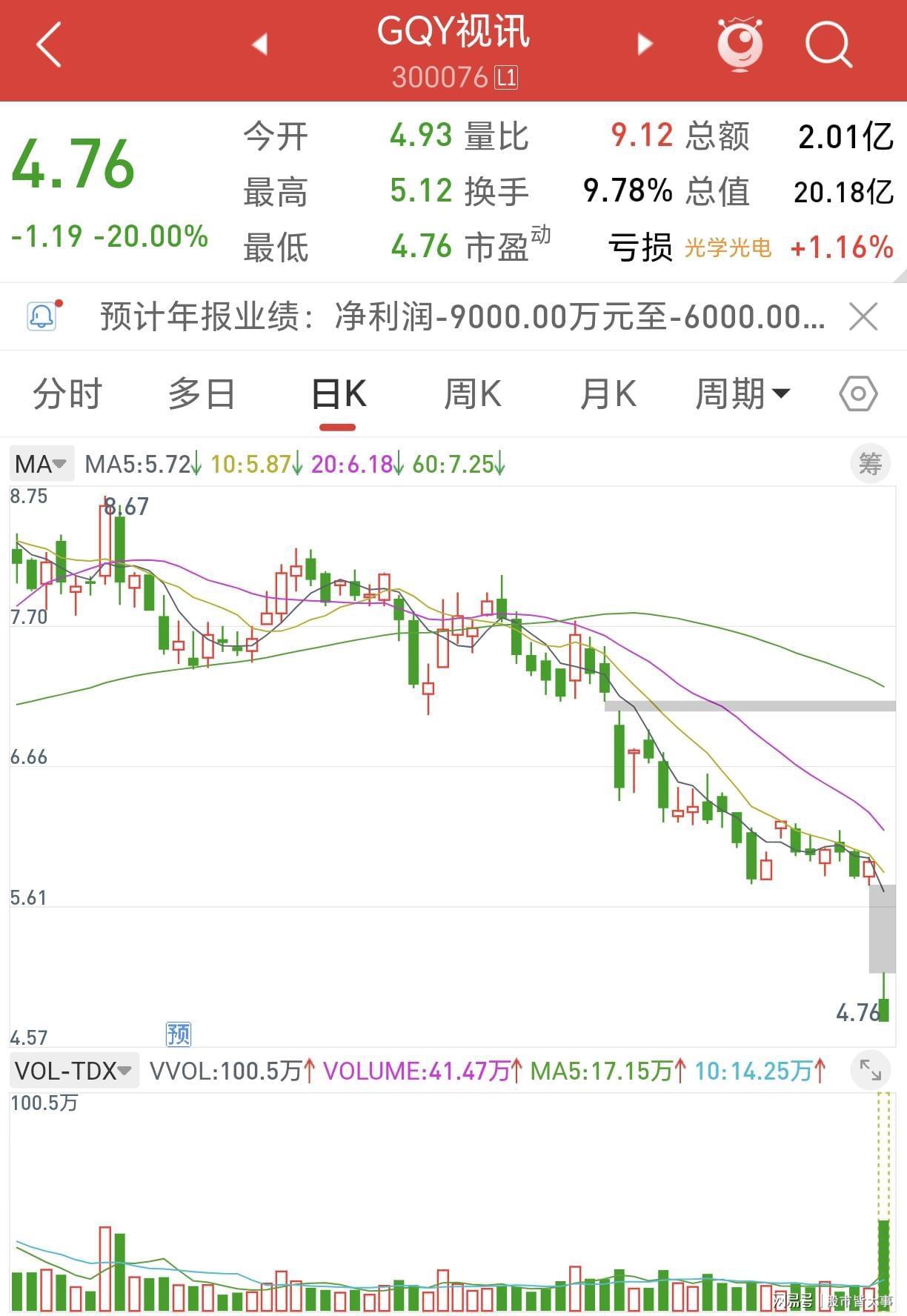907x1316 pixels.
Task: Select the 日K tab
Action: (338, 393)
